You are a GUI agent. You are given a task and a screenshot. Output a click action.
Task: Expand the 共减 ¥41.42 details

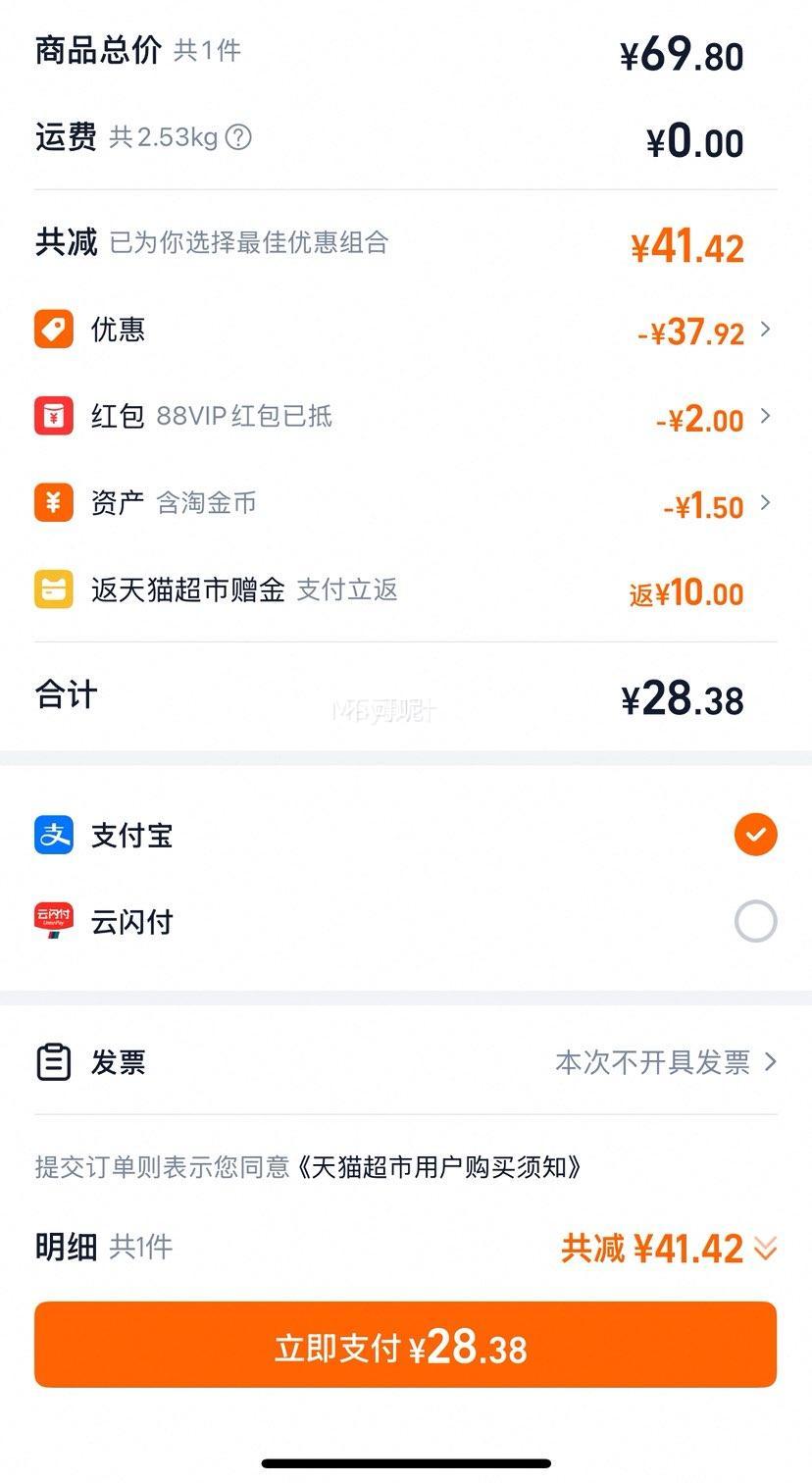pos(669,1249)
